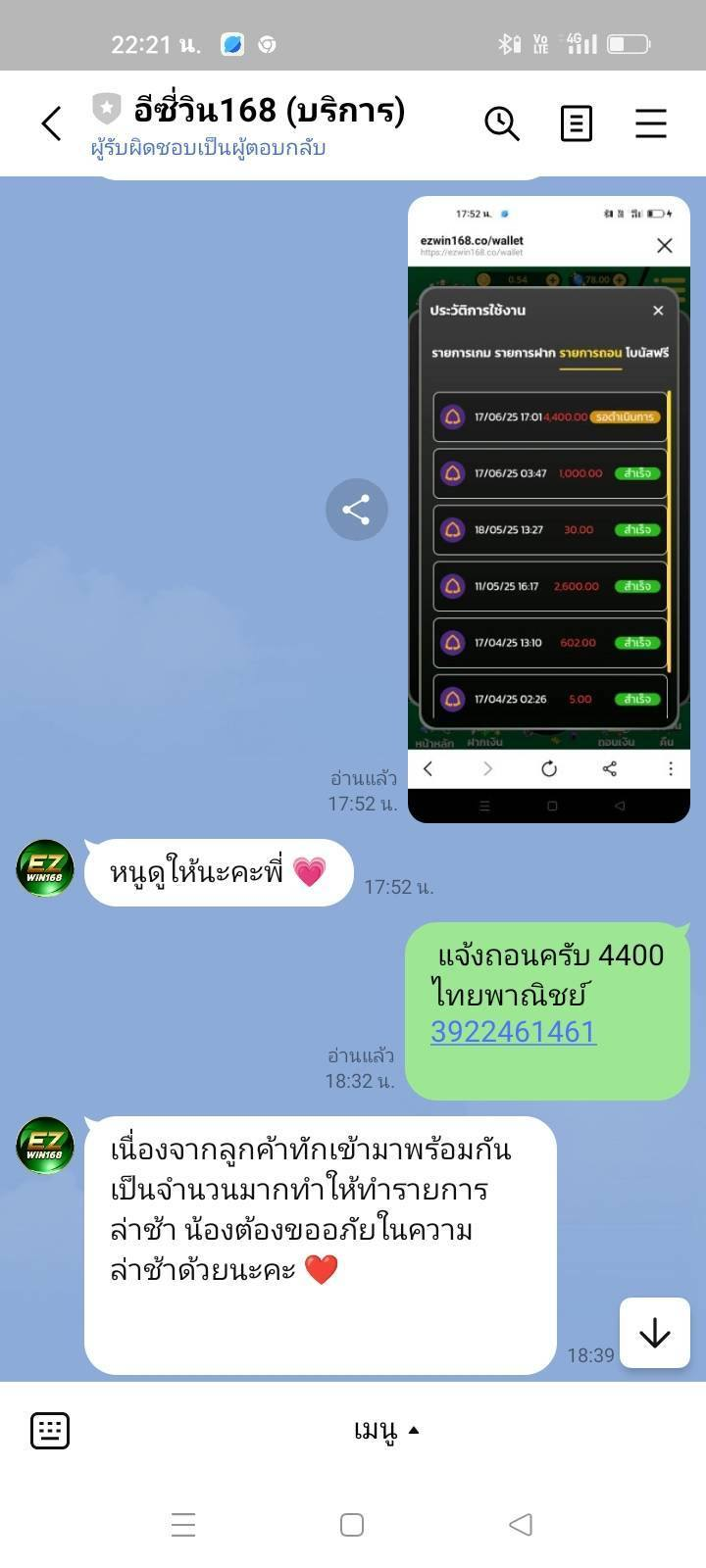Open the chat notes icon
Image resolution: width=706 pixels, height=1568 pixels.
[576, 123]
